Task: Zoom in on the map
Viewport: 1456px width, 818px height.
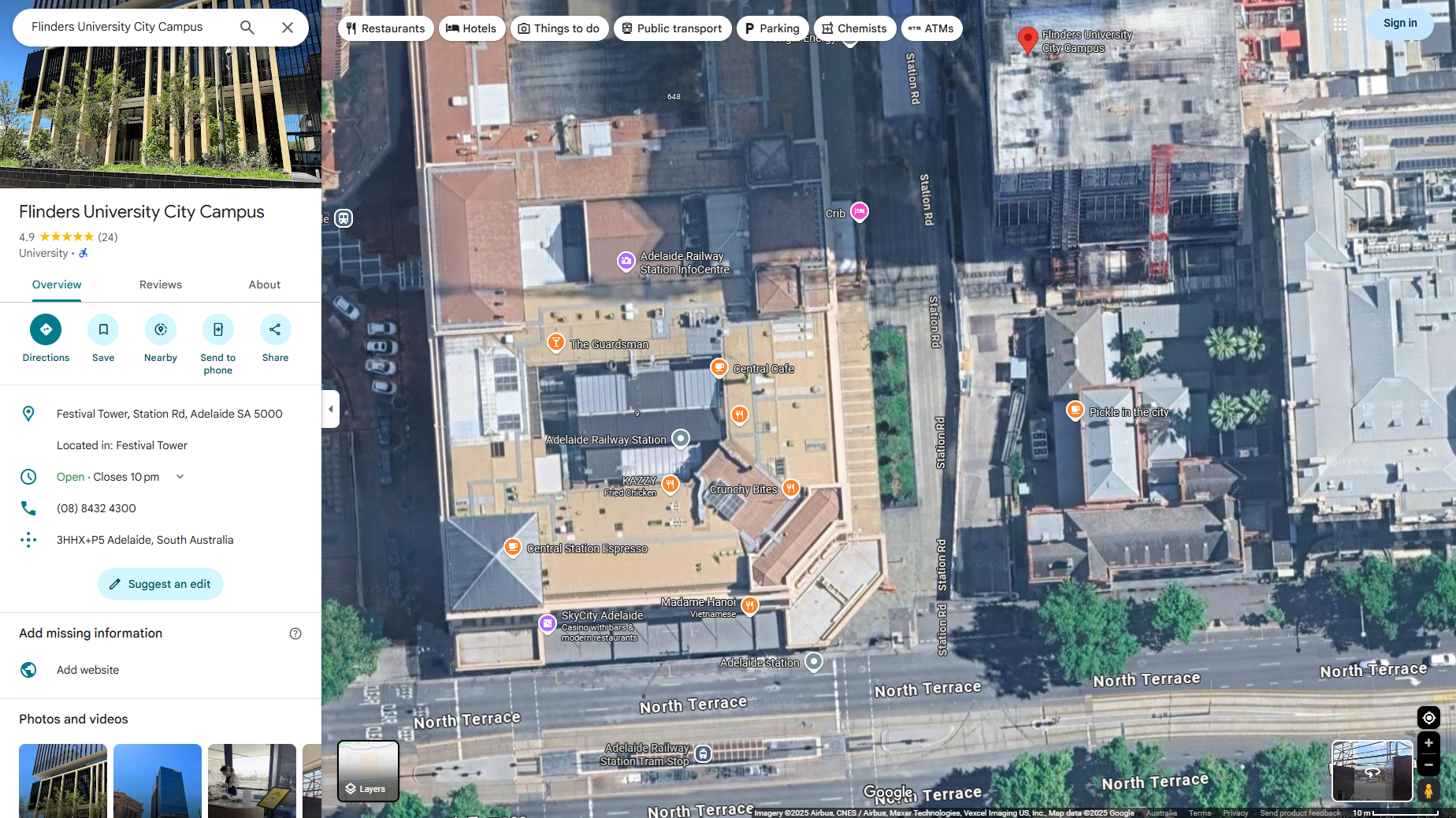Action: (x=1428, y=743)
